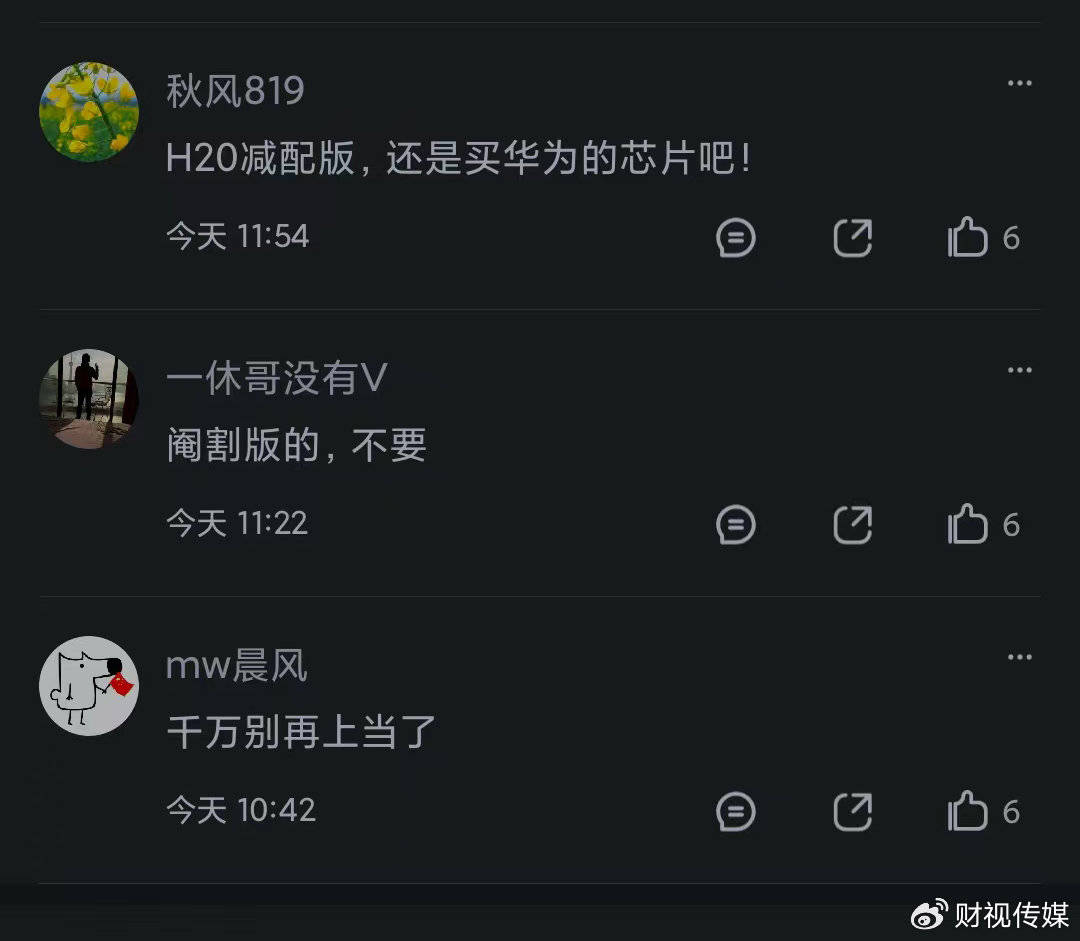Reply to 秋风819's comment
This screenshot has height=941, width=1080.
pos(736,238)
